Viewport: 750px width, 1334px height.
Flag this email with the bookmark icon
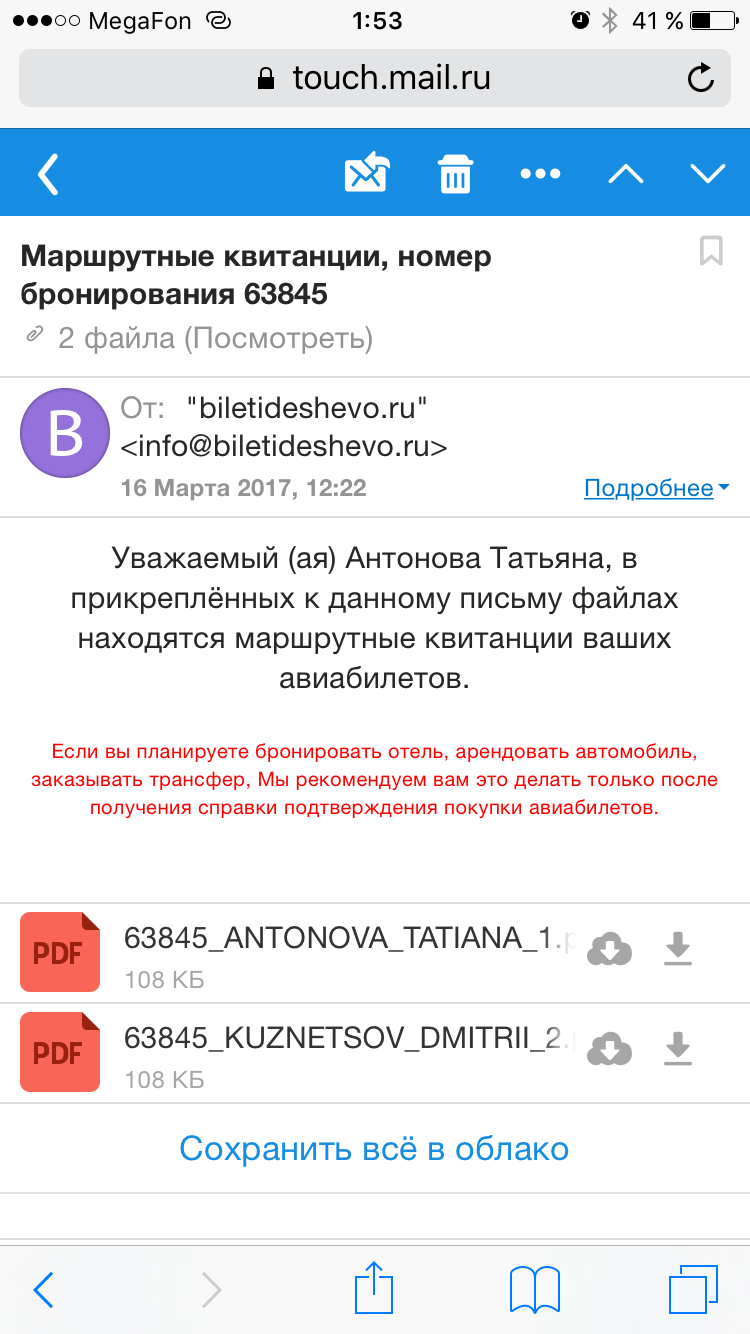pos(711,251)
